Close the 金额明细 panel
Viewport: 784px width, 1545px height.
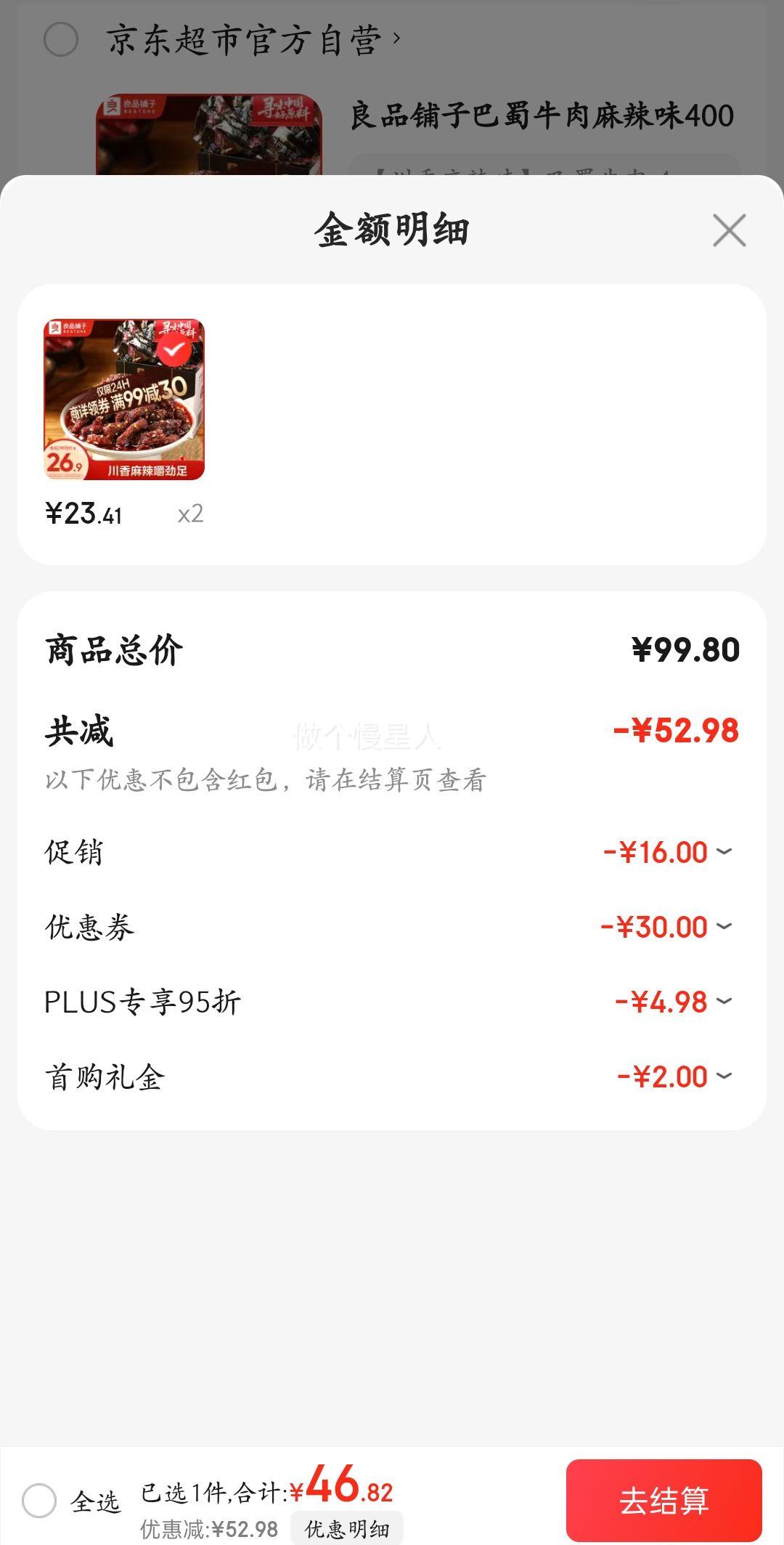coord(729,230)
